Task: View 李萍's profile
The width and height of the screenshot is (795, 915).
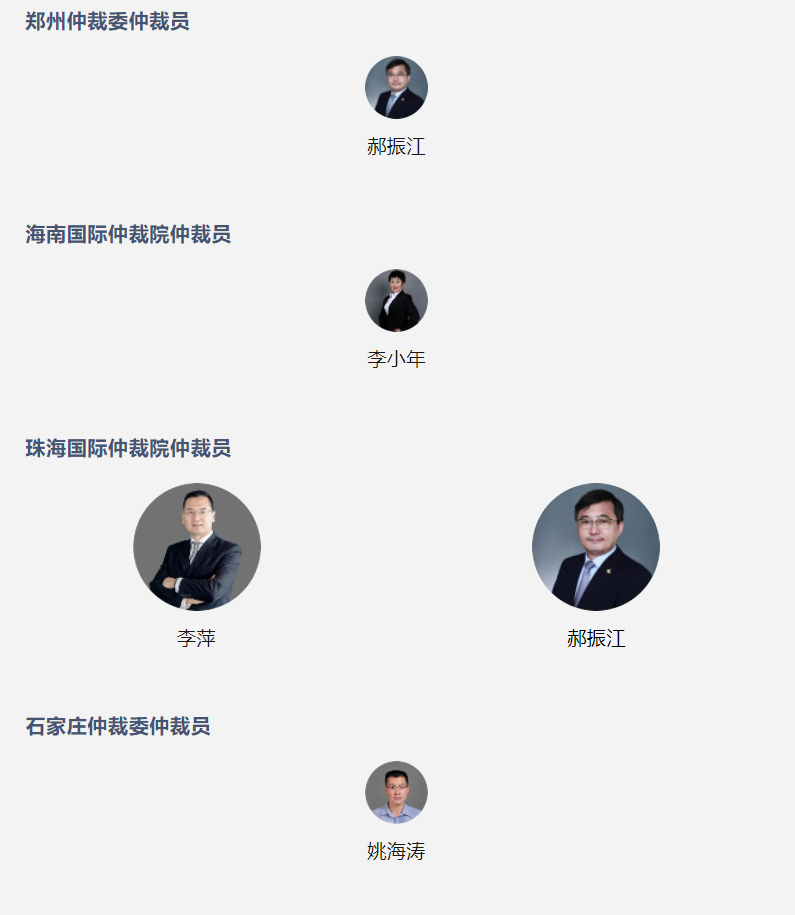Action: click(197, 547)
